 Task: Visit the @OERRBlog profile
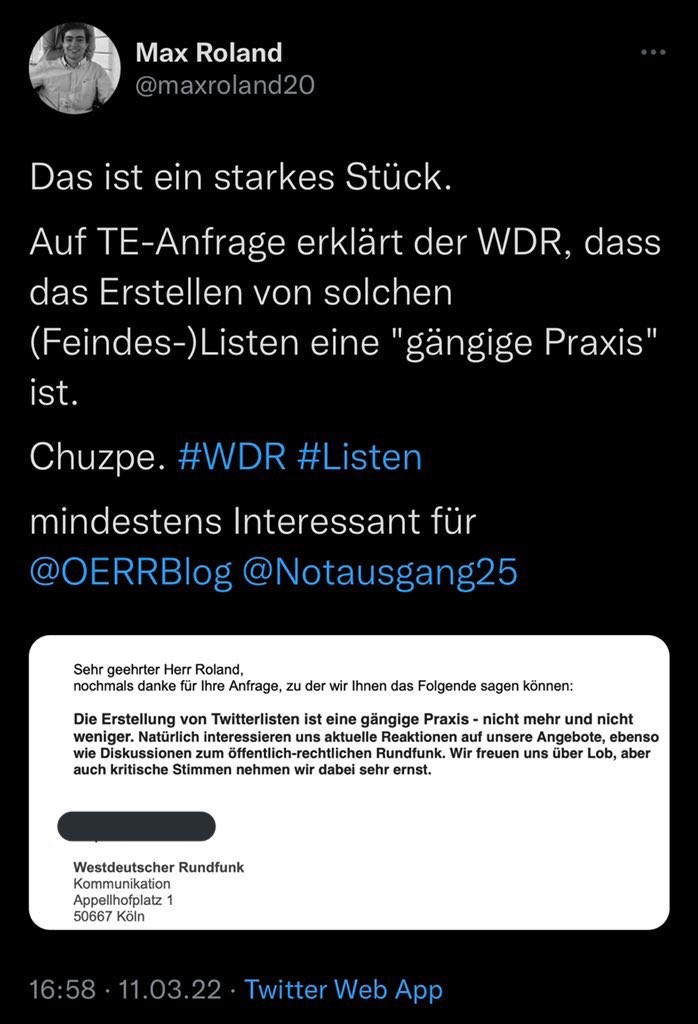tap(131, 571)
